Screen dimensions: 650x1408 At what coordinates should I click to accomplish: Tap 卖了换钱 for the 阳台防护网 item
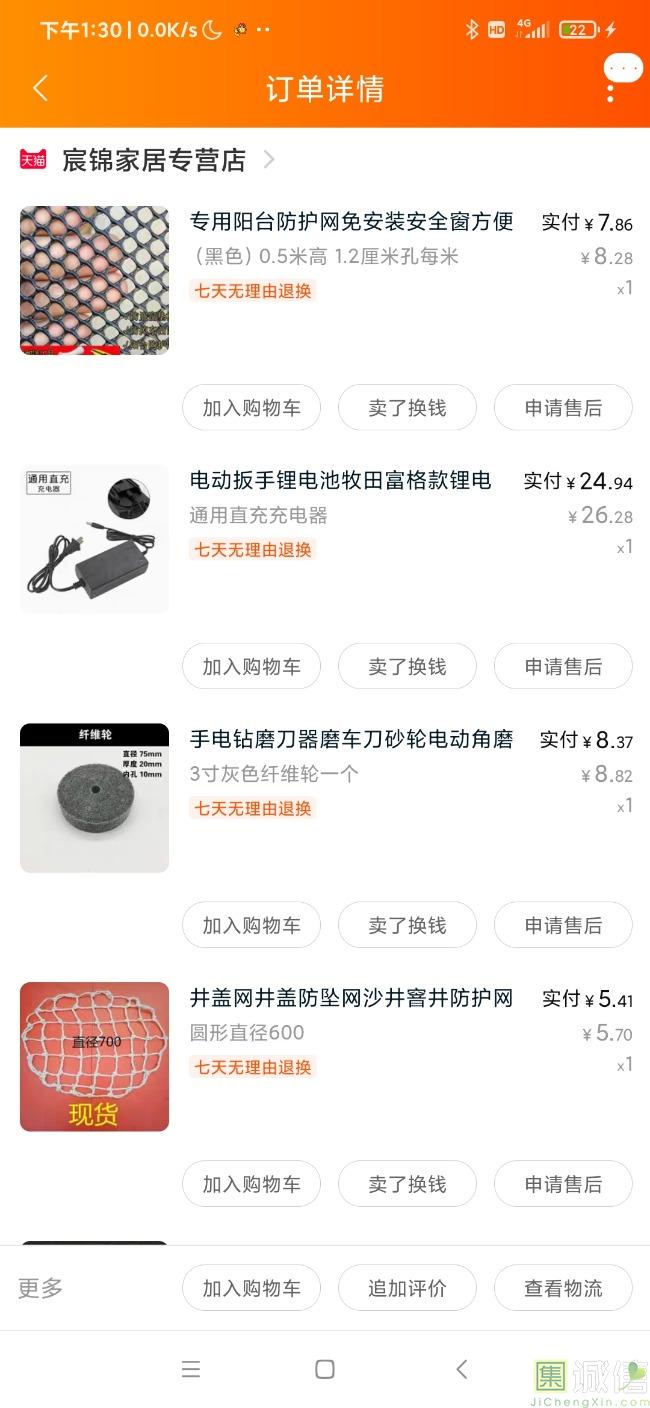coord(407,408)
